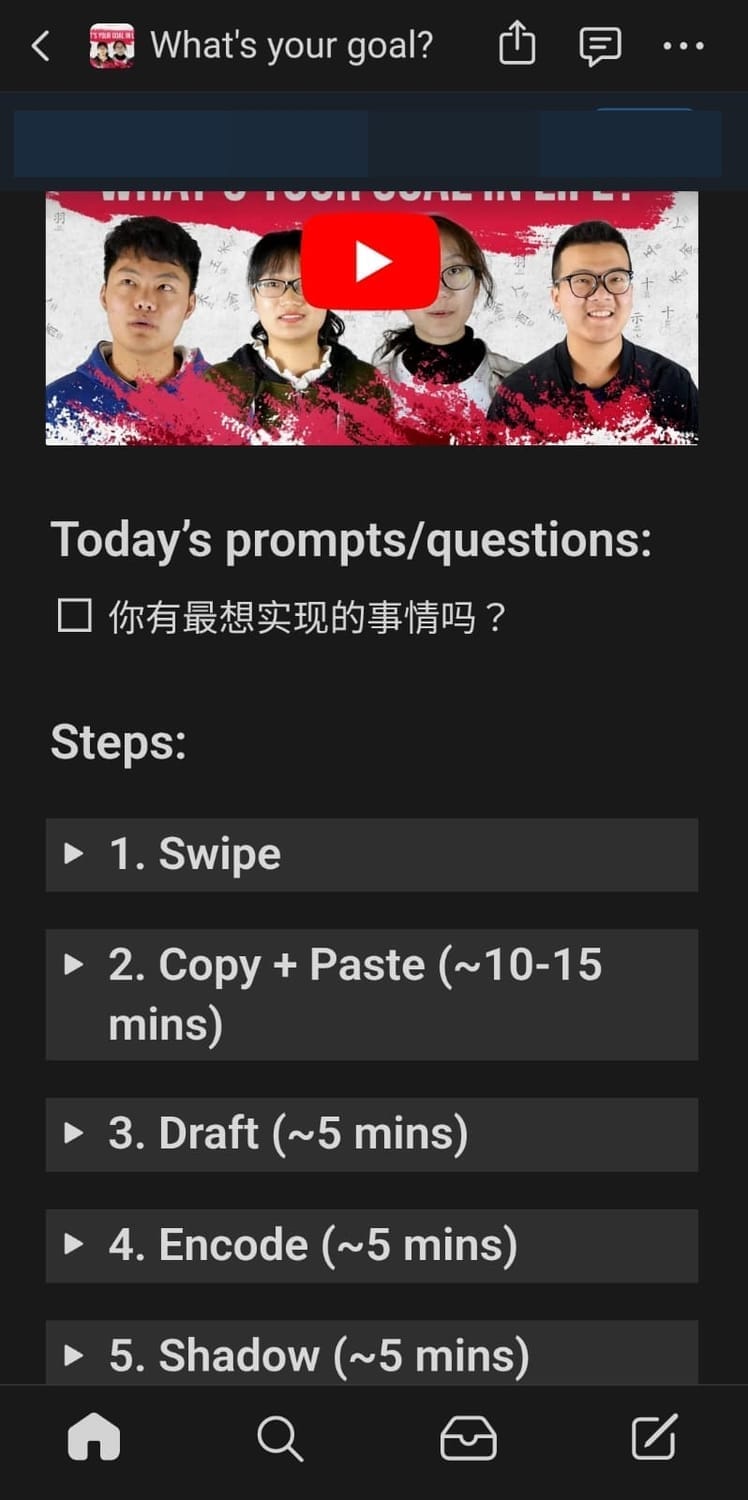Open the page comments

[600, 46]
